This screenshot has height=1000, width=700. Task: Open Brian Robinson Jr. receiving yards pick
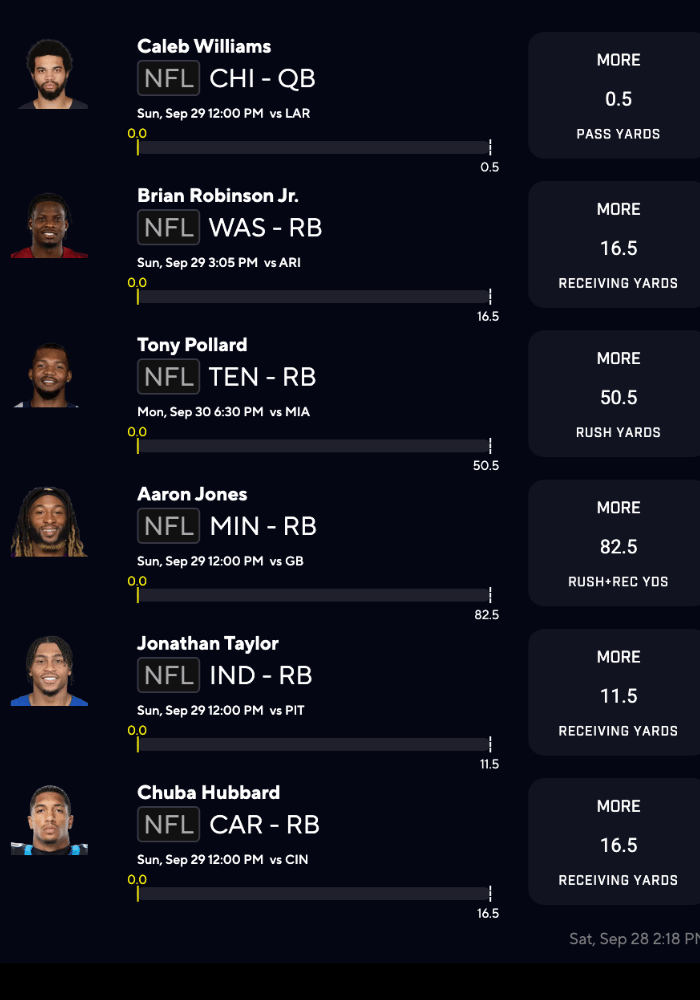click(x=617, y=245)
